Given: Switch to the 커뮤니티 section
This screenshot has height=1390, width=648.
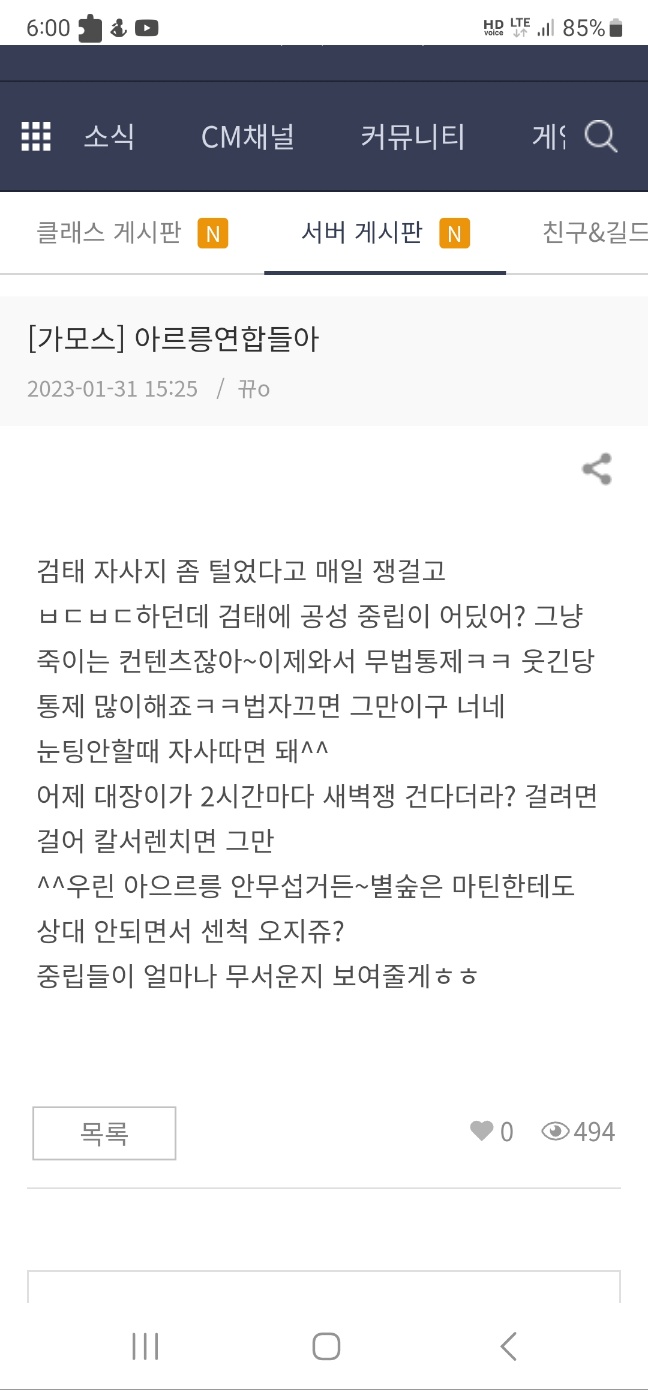Looking at the screenshot, I should click(413, 136).
